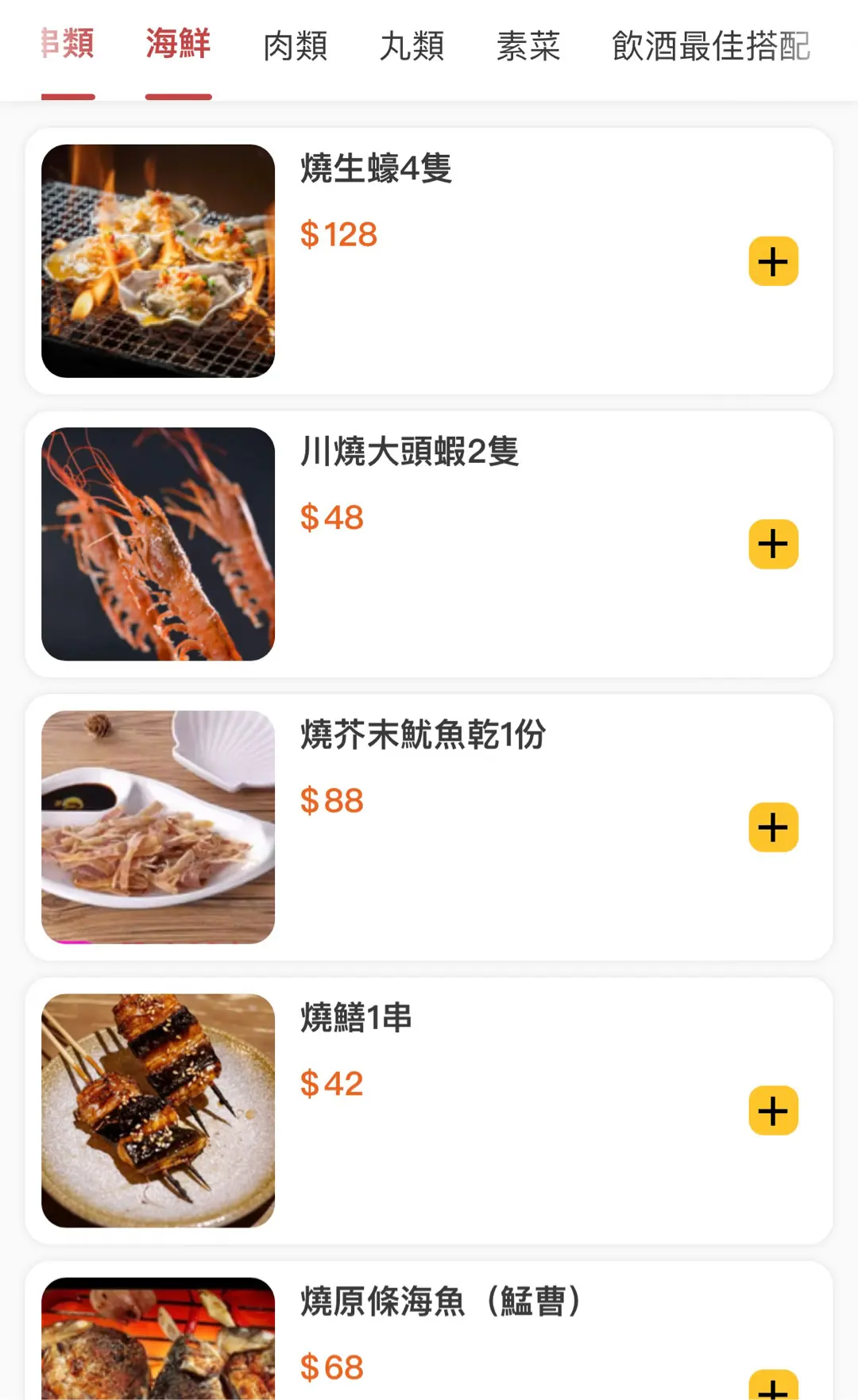Viewport: 858px width, 1400px height.
Task: Add 川燒大頭蝦2隻 to the order
Action: (773, 544)
